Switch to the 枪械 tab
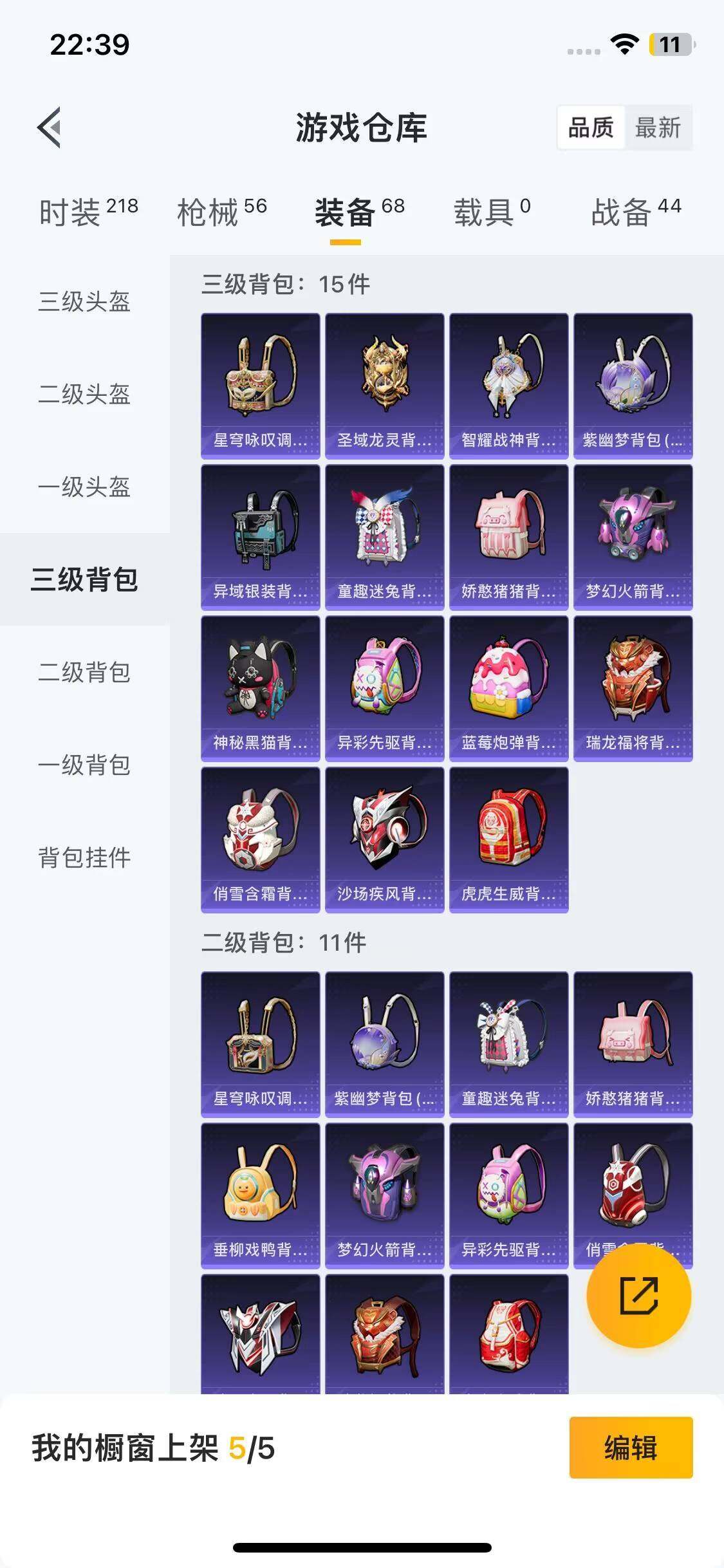This screenshot has width=724, height=1568. 221,212
